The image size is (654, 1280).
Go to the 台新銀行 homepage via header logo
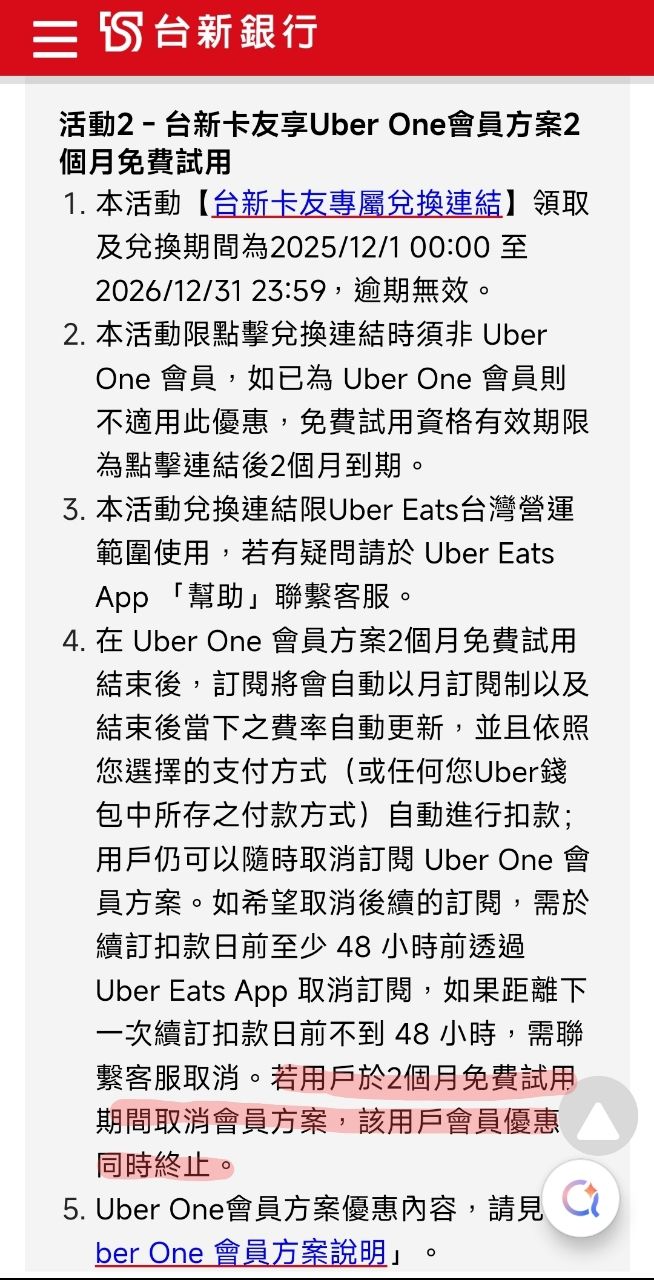pos(208,32)
